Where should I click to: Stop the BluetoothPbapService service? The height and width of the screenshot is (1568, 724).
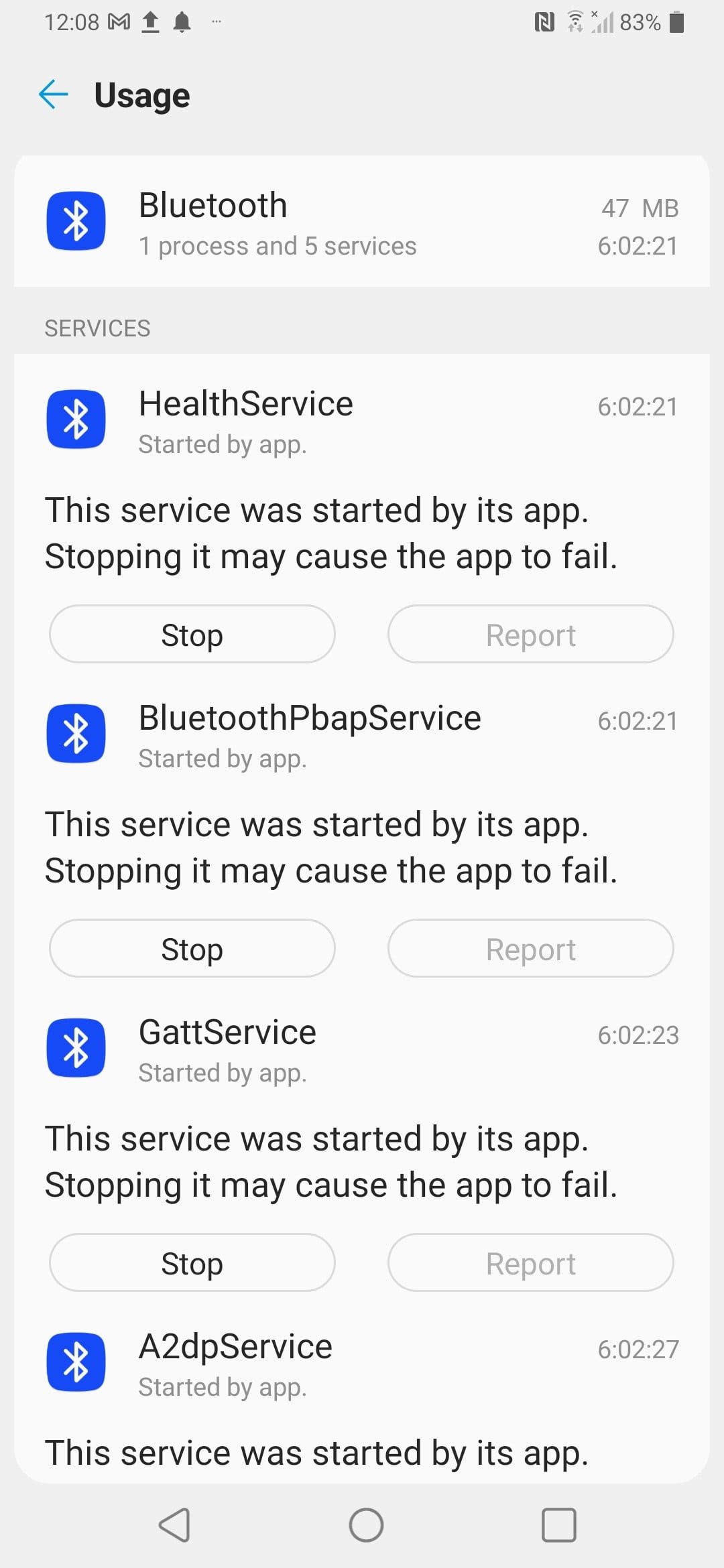point(192,949)
